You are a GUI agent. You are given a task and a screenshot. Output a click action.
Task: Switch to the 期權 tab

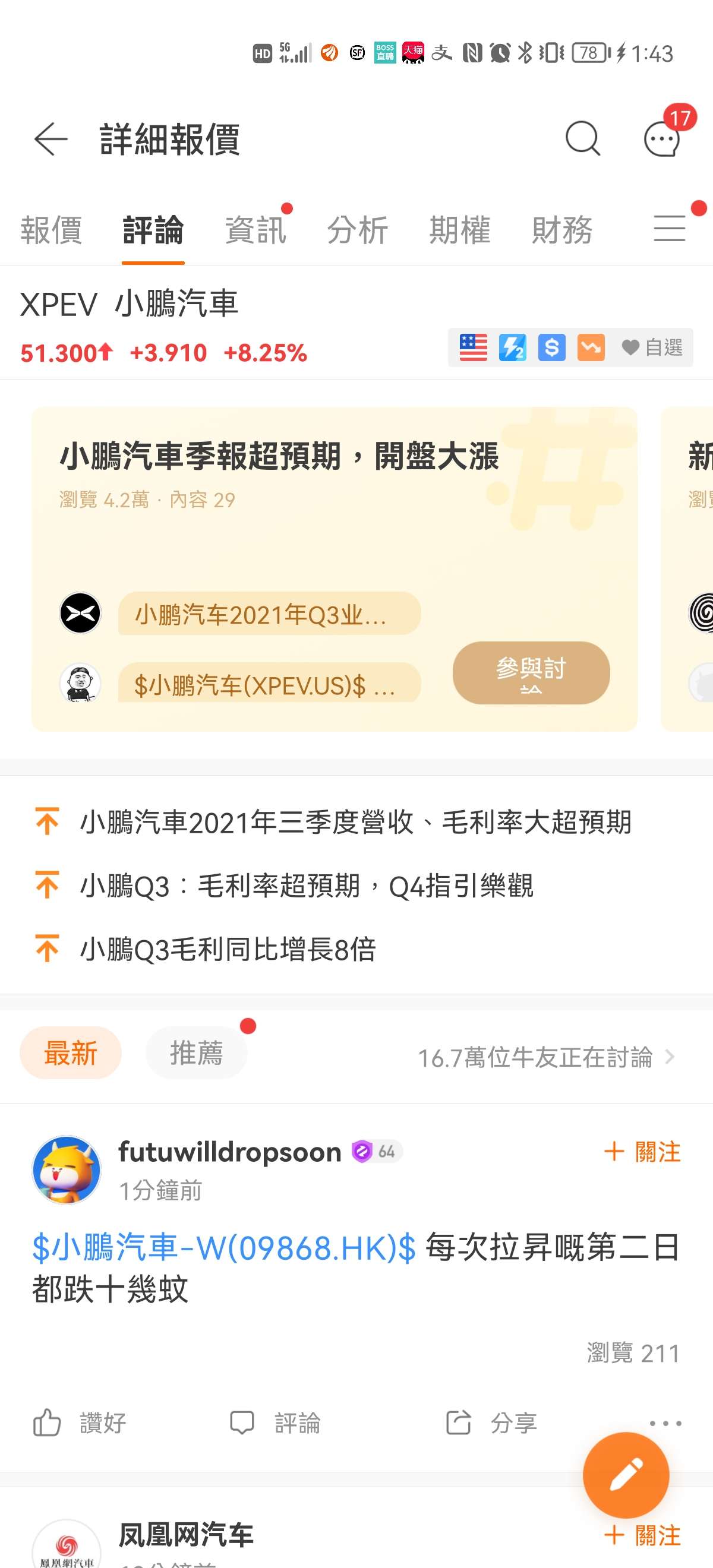(460, 230)
